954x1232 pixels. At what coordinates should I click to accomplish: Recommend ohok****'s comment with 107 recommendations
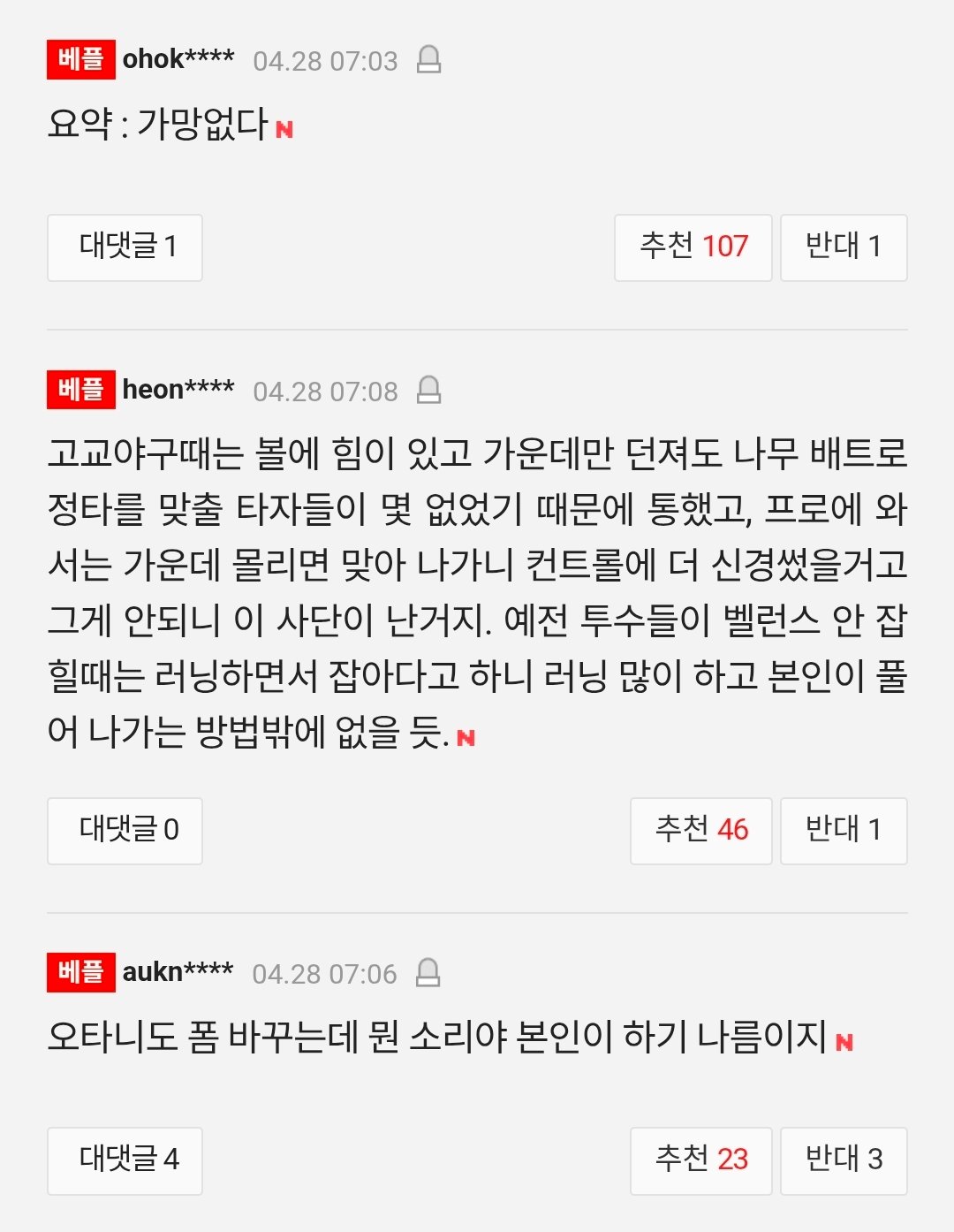click(693, 247)
